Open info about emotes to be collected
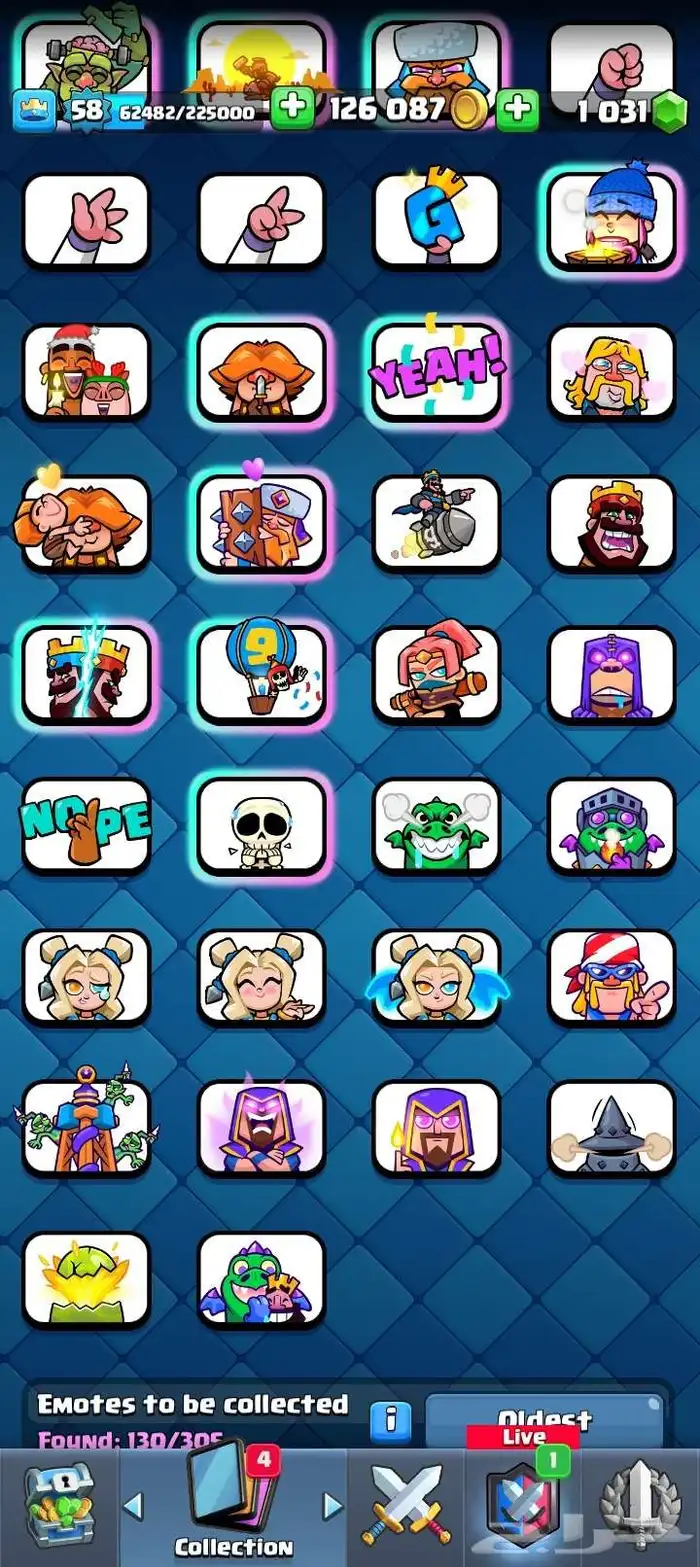Screen dimensions: 700x1567 click(x=391, y=1419)
